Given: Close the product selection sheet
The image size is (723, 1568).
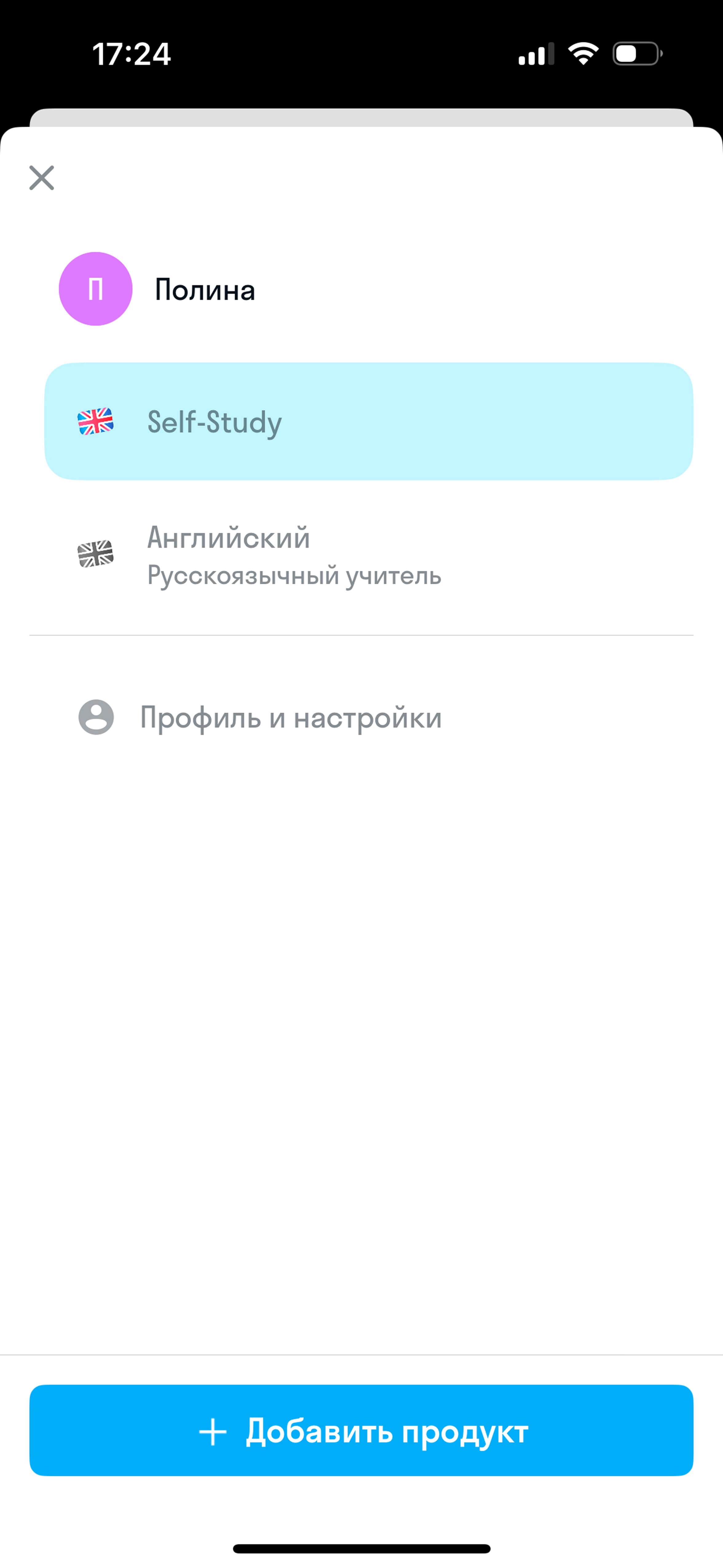Looking at the screenshot, I should 41,178.
